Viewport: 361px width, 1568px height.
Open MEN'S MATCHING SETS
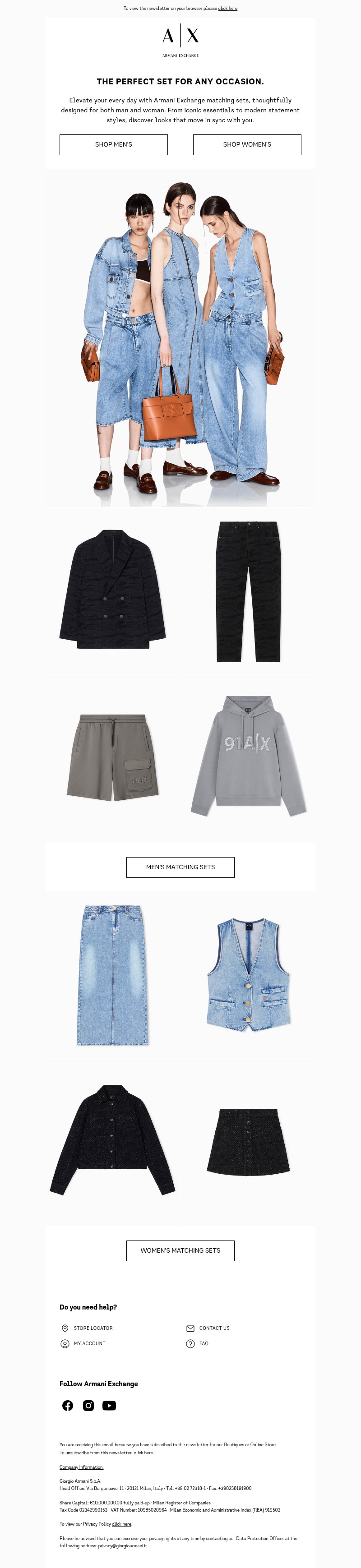[x=180, y=867]
